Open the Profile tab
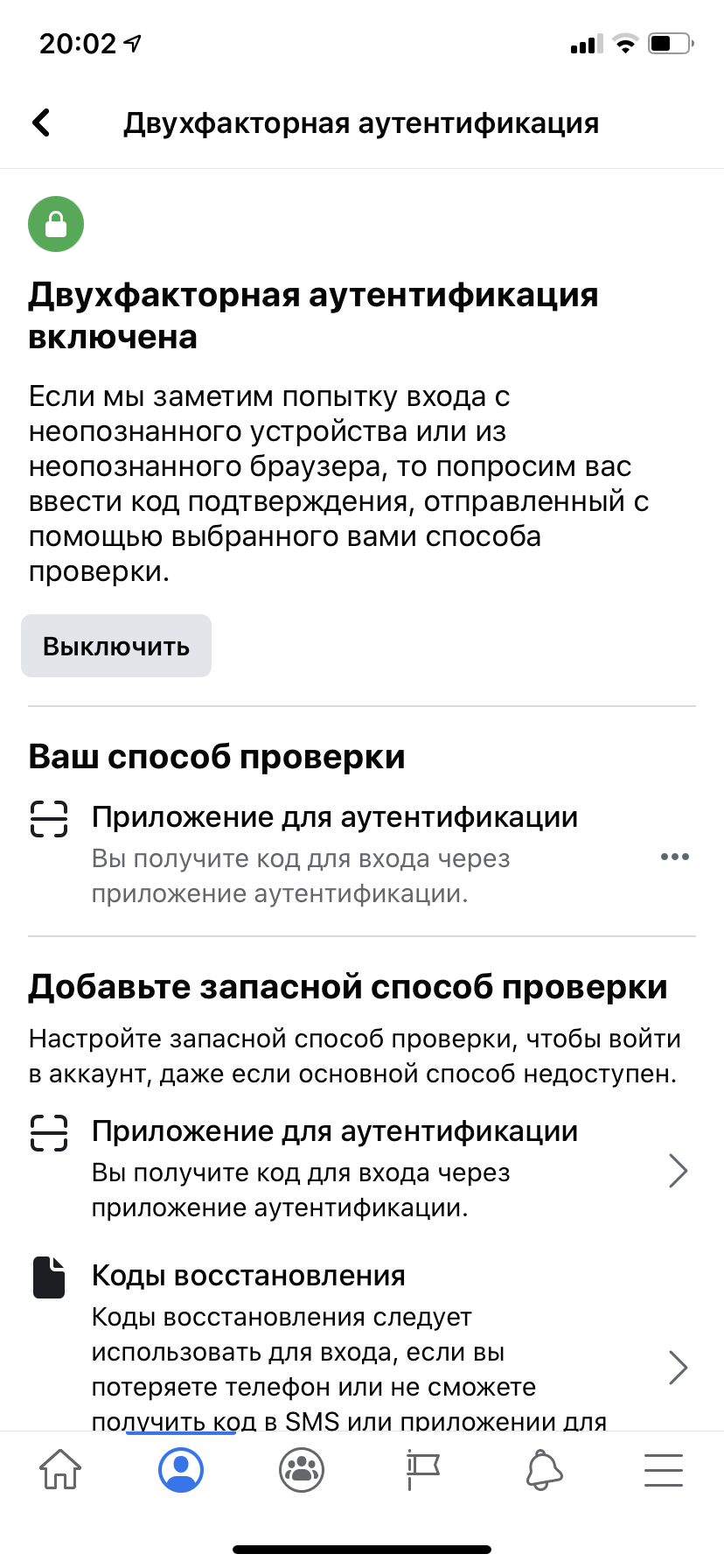This screenshot has height=1568, width=724. pos(181,1469)
